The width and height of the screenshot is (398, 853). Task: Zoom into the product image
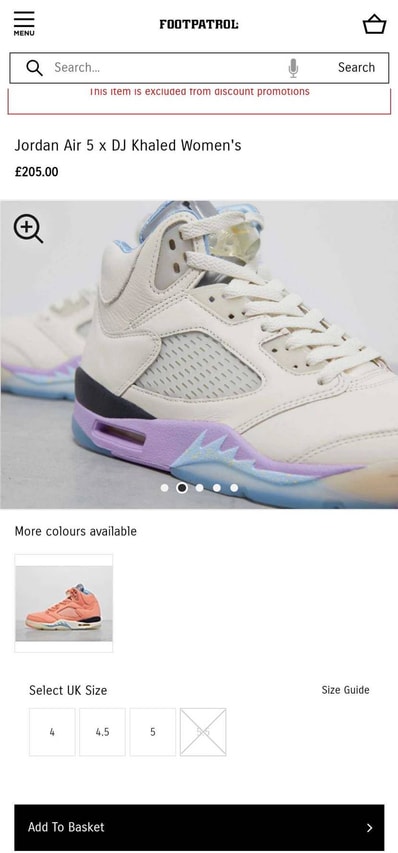pos(28,228)
